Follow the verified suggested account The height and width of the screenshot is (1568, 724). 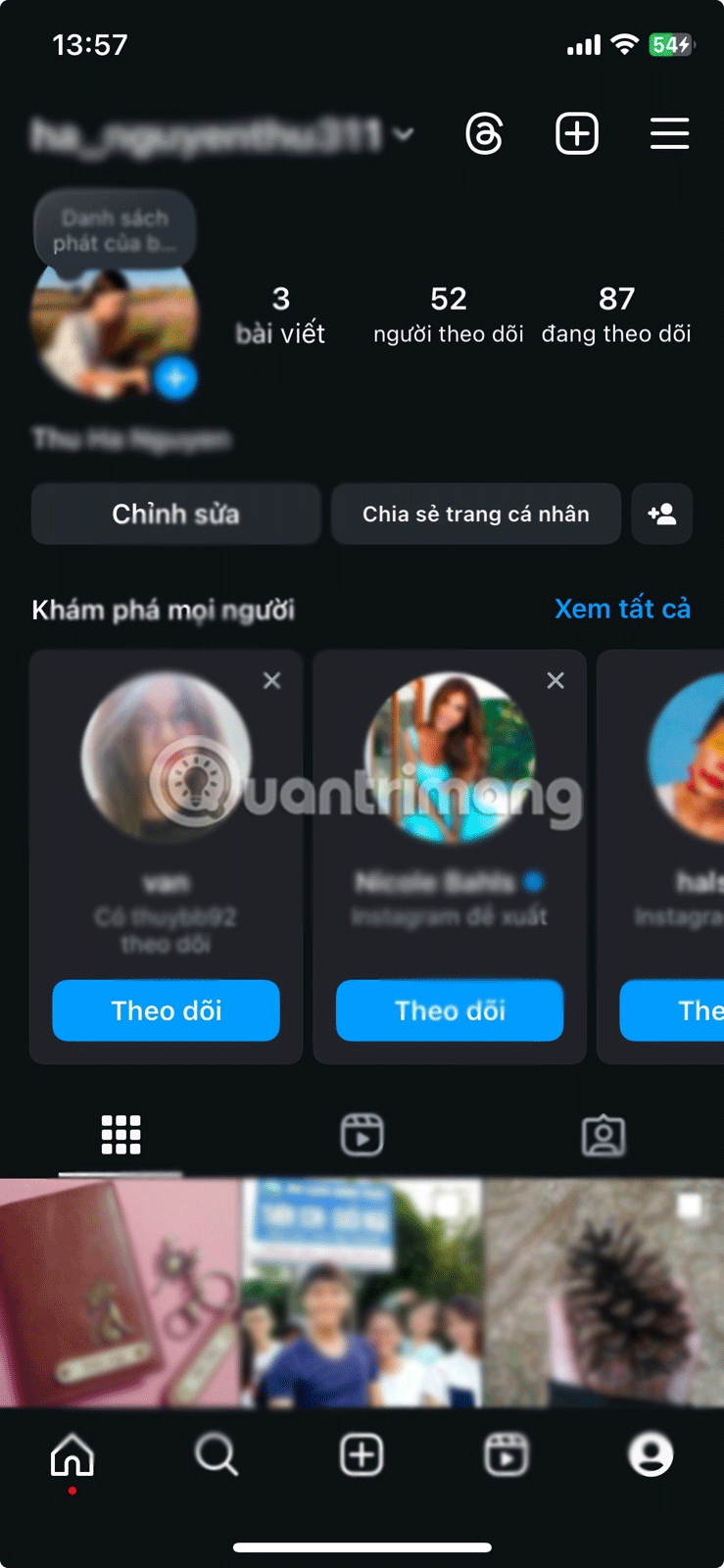(450, 1010)
